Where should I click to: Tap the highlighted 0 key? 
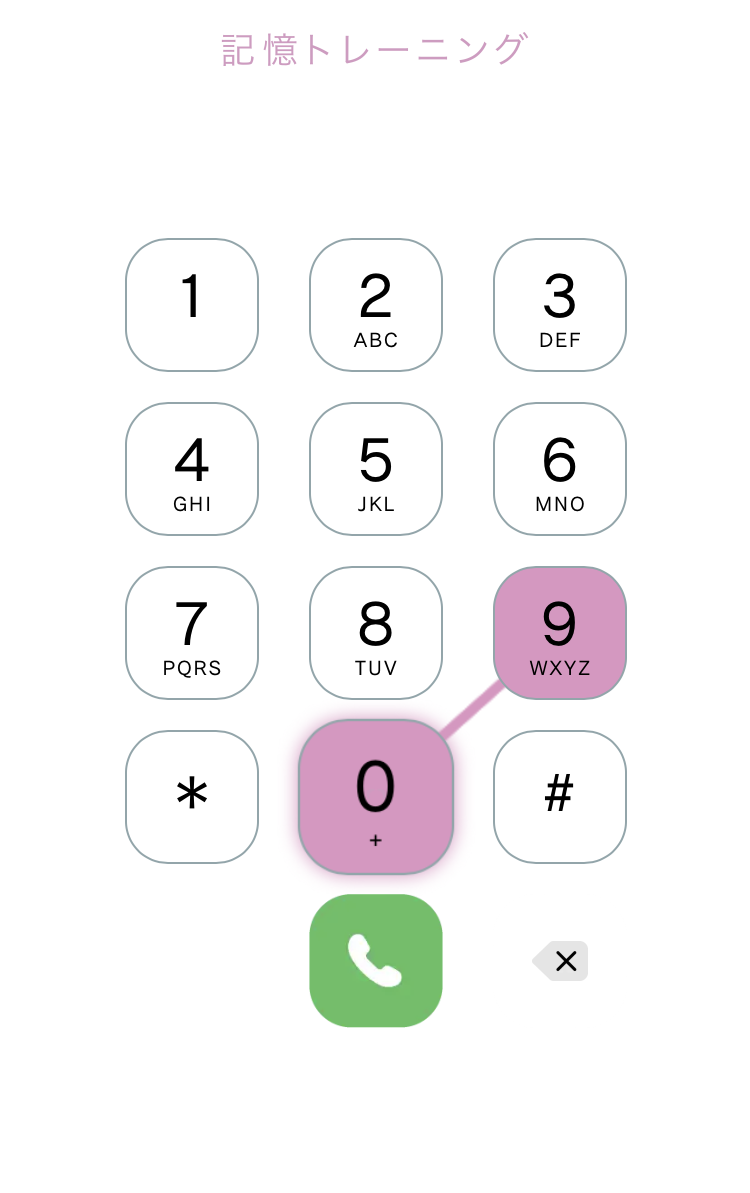[376, 797]
